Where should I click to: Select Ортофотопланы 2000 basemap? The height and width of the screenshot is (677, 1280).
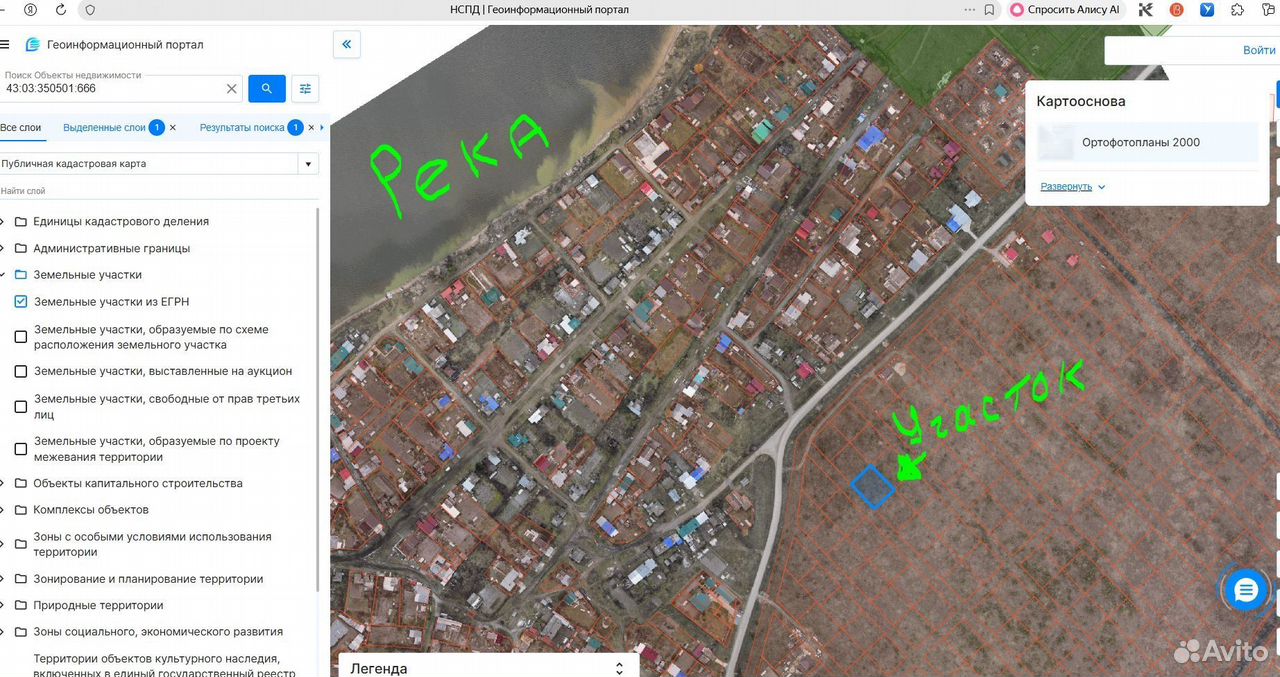(x=1147, y=142)
